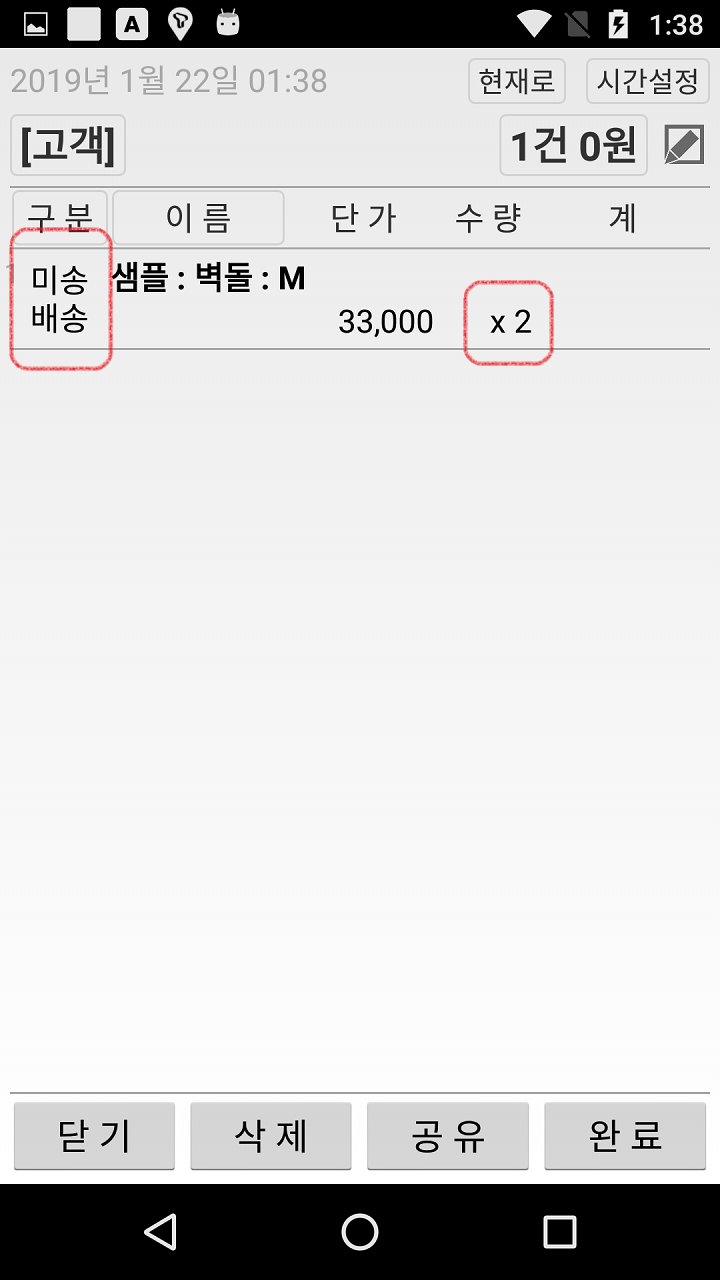Tap the 구분 column header
Image resolution: width=720 pixels, height=1280 pixels.
point(60,217)
